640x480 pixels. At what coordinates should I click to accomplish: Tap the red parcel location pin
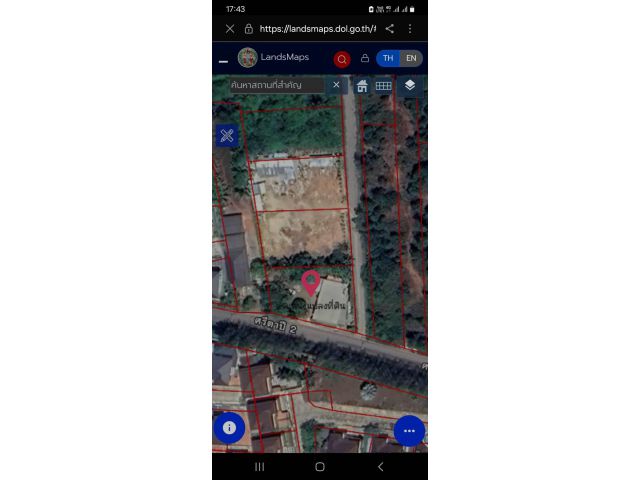pyautogui.click(x=311, y=282)
